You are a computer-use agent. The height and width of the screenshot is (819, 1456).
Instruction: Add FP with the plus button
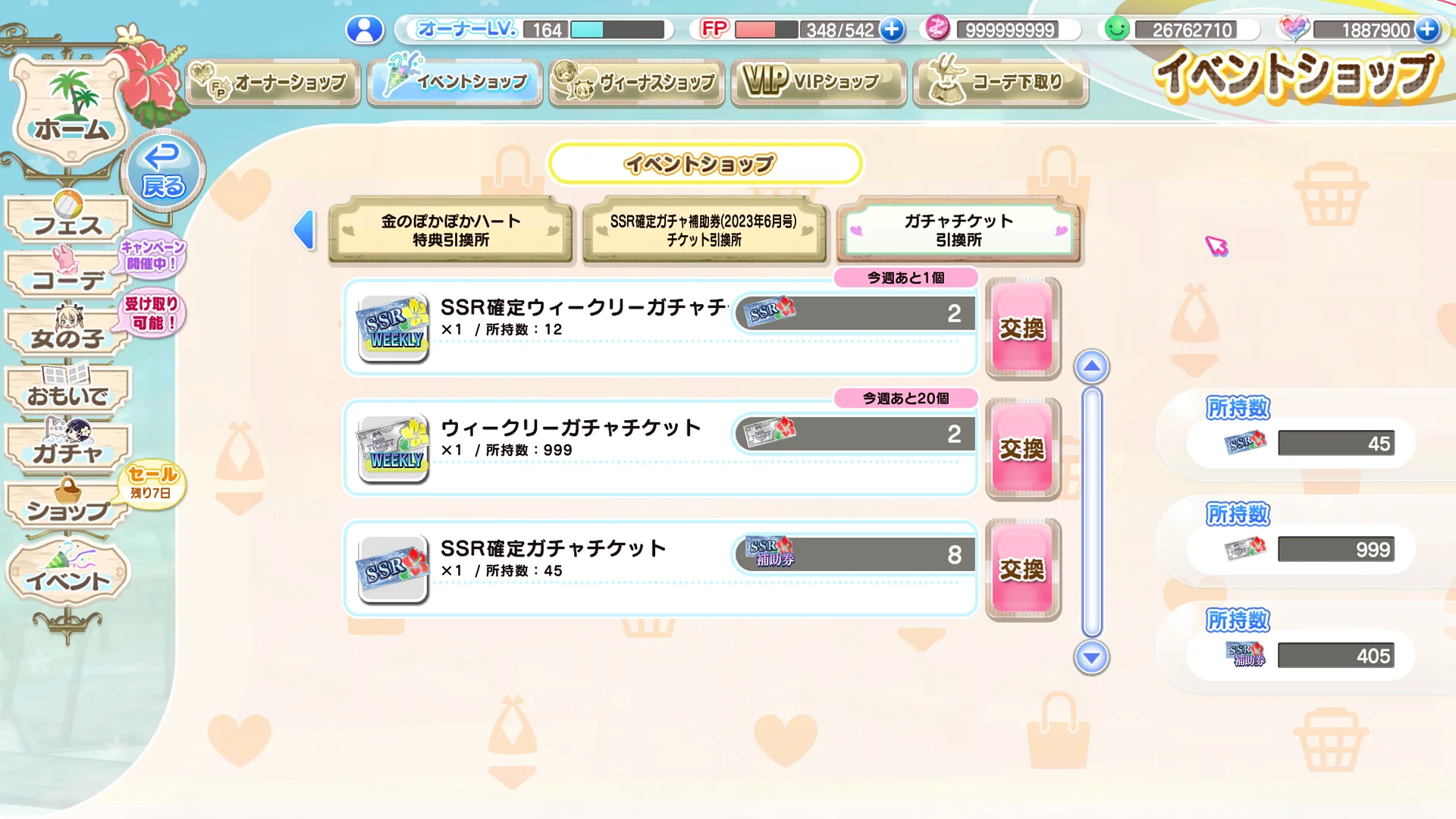click(893, 30)
